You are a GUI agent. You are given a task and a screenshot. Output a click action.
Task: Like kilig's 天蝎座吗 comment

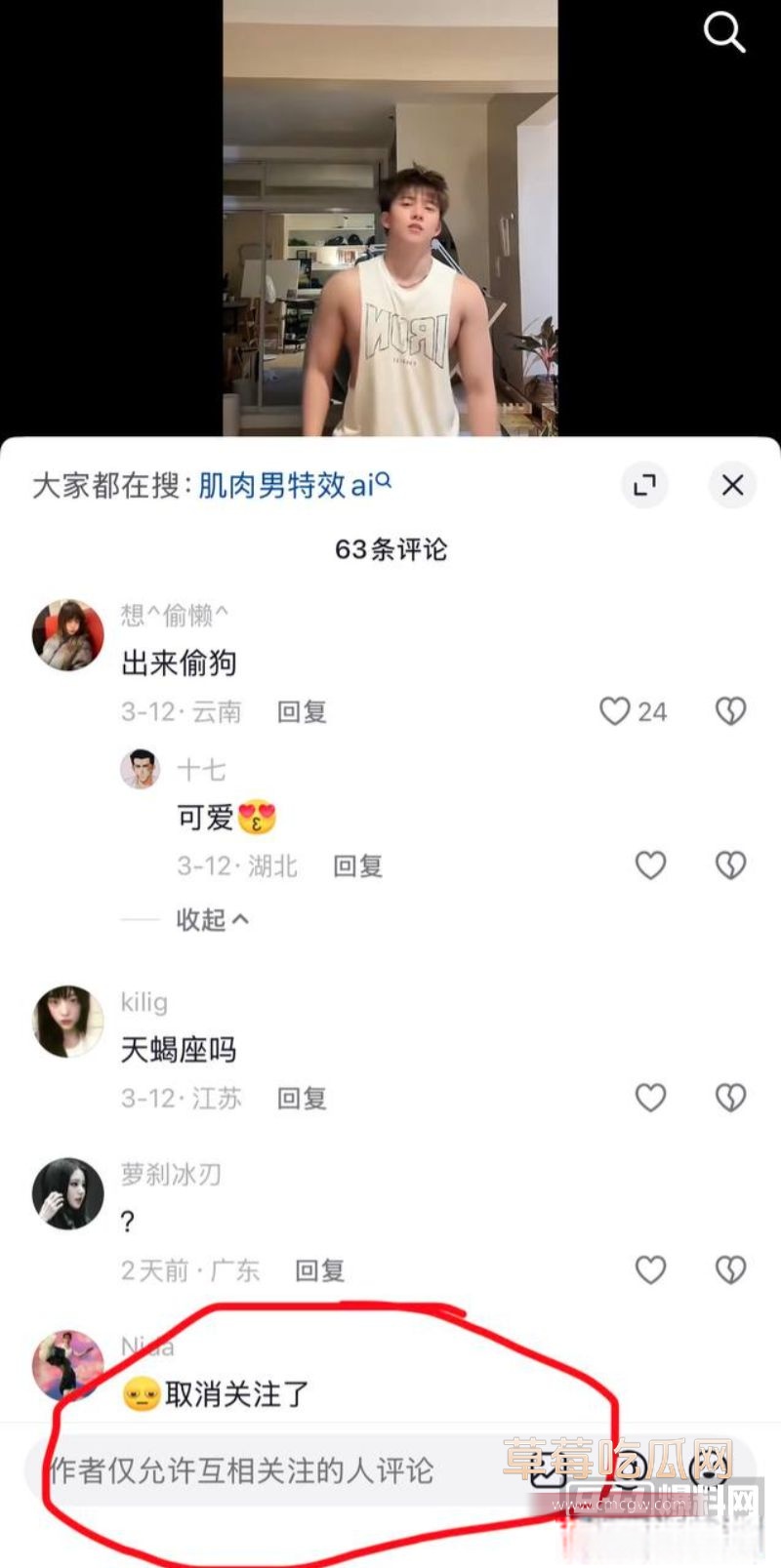click(650, 1097)
